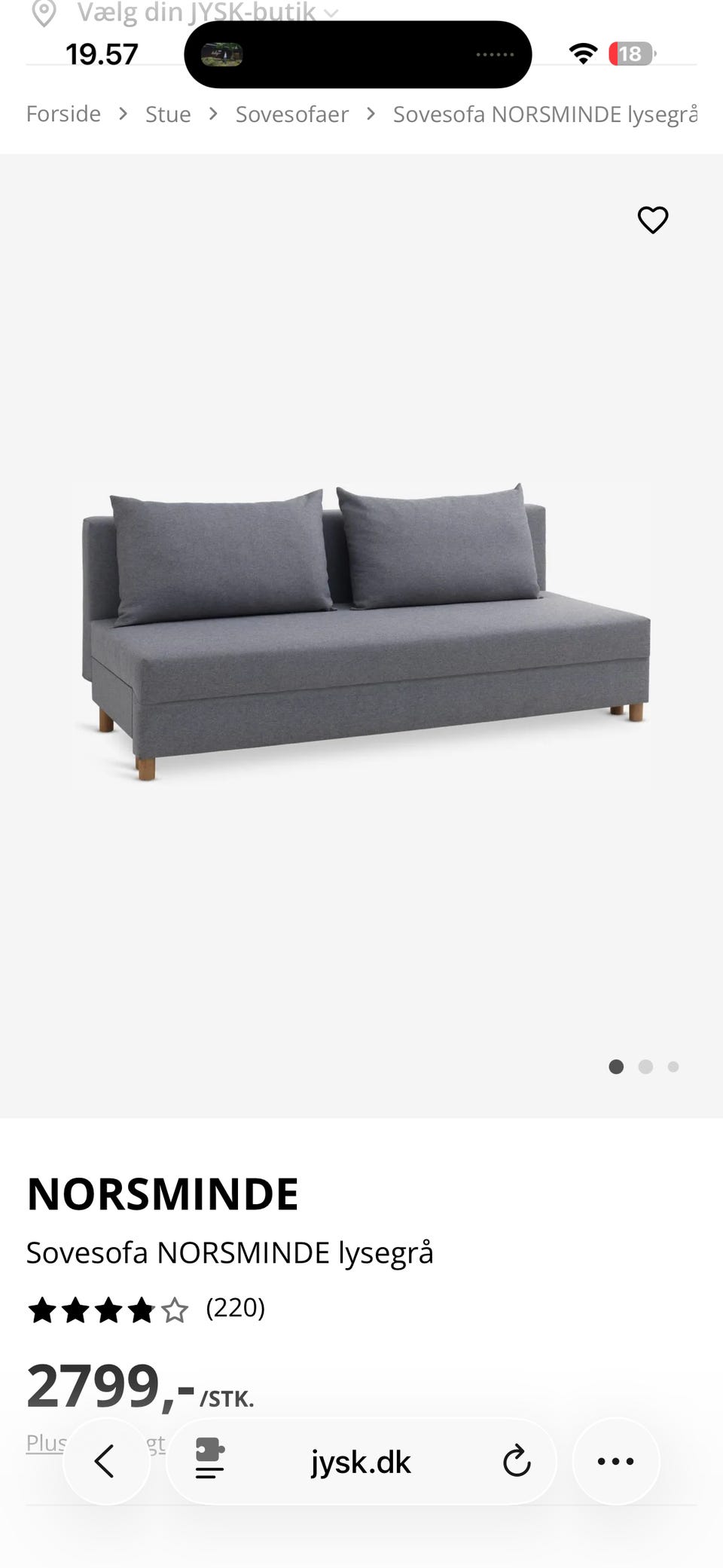Reload the jysk.dk page
The height and width of the screenshot is (1568, 723).
point(517,1460)
